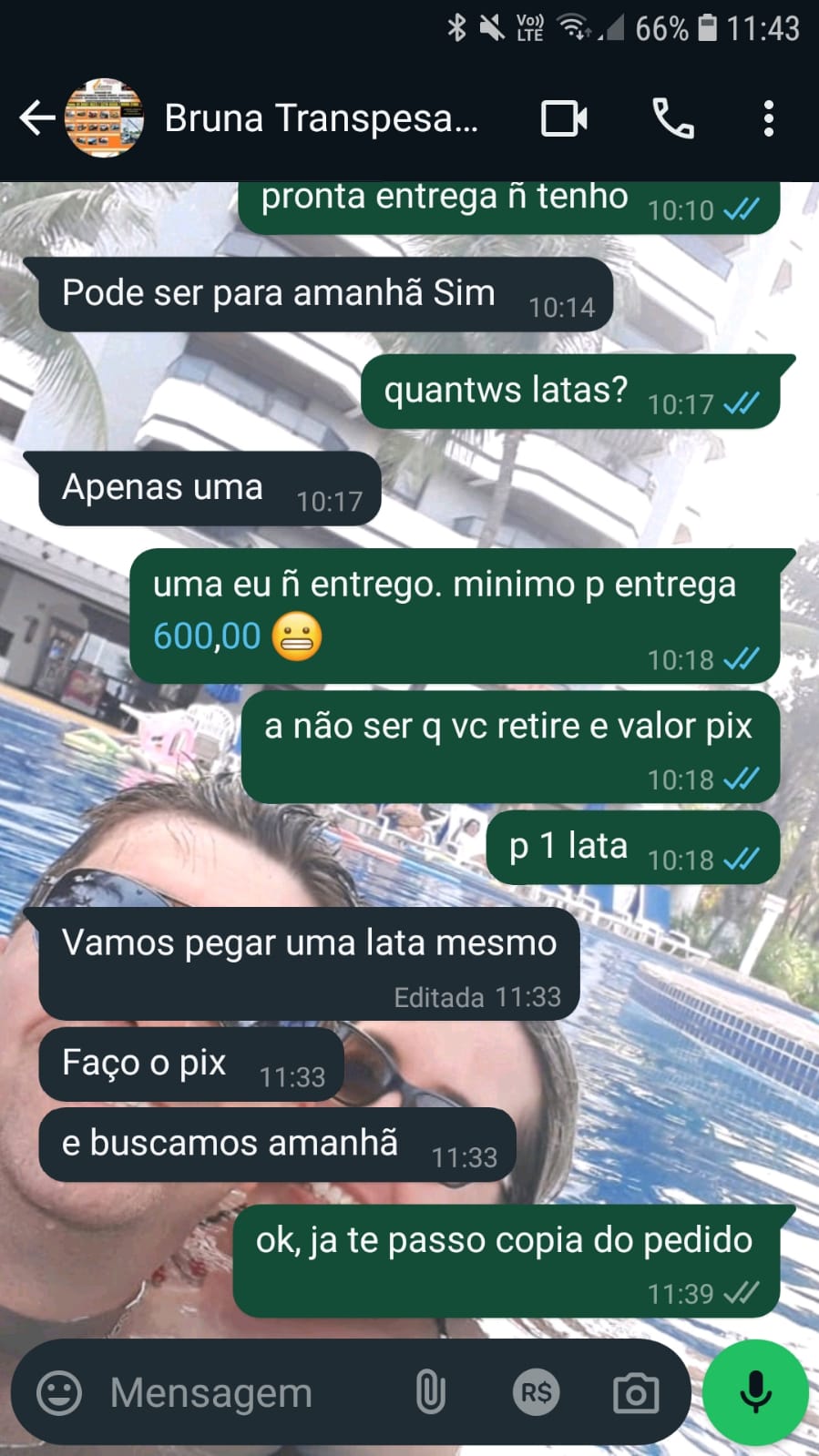Open the R$ payment option

pos(536,1392)
